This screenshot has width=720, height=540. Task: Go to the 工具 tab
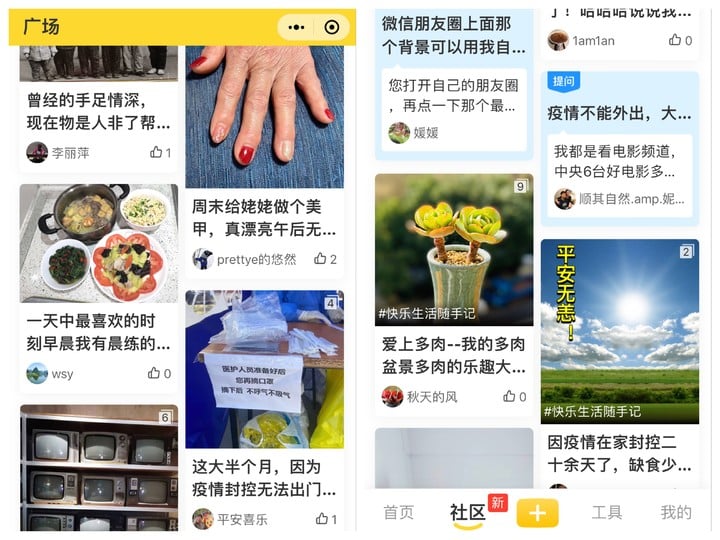tap(606, 512)
